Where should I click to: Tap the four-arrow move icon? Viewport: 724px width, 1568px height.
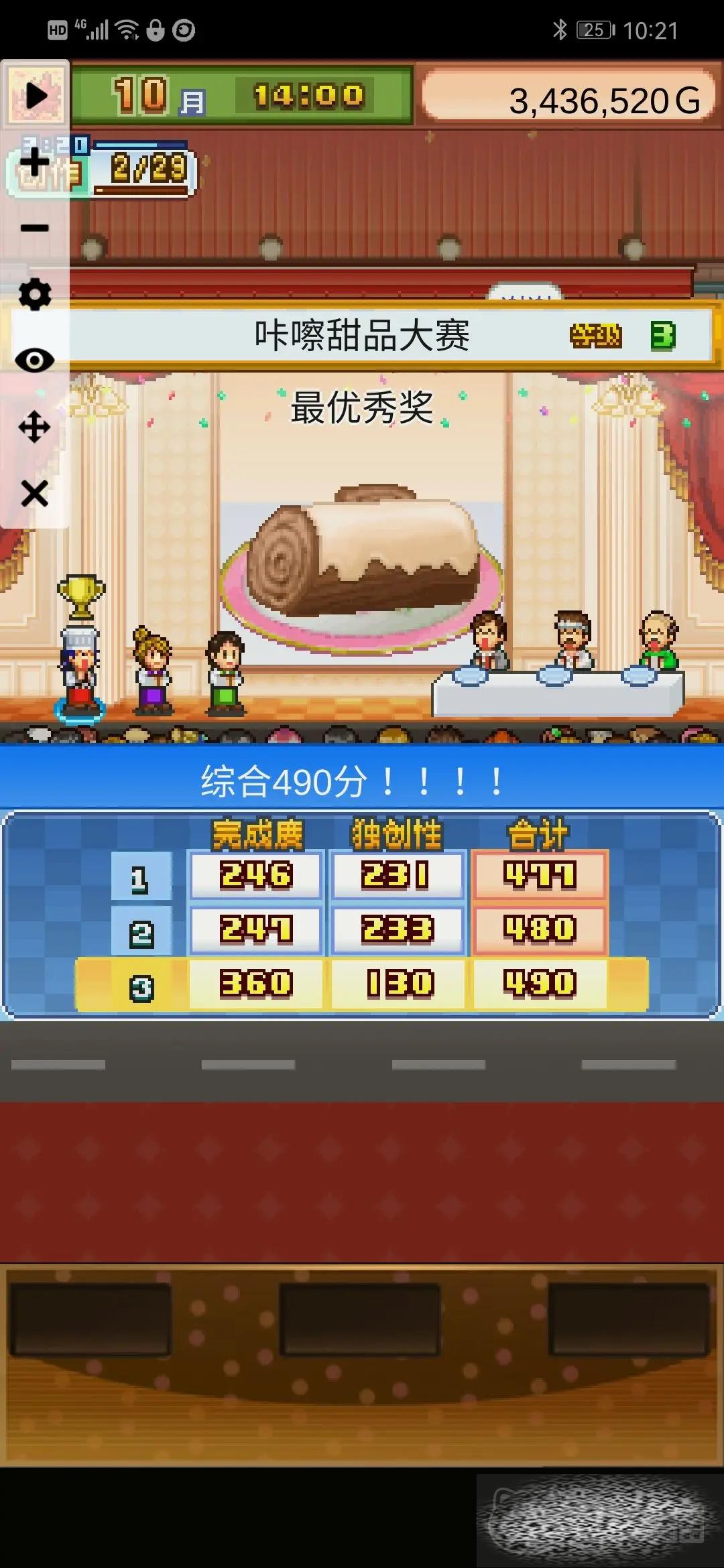(x=35, y=427)
